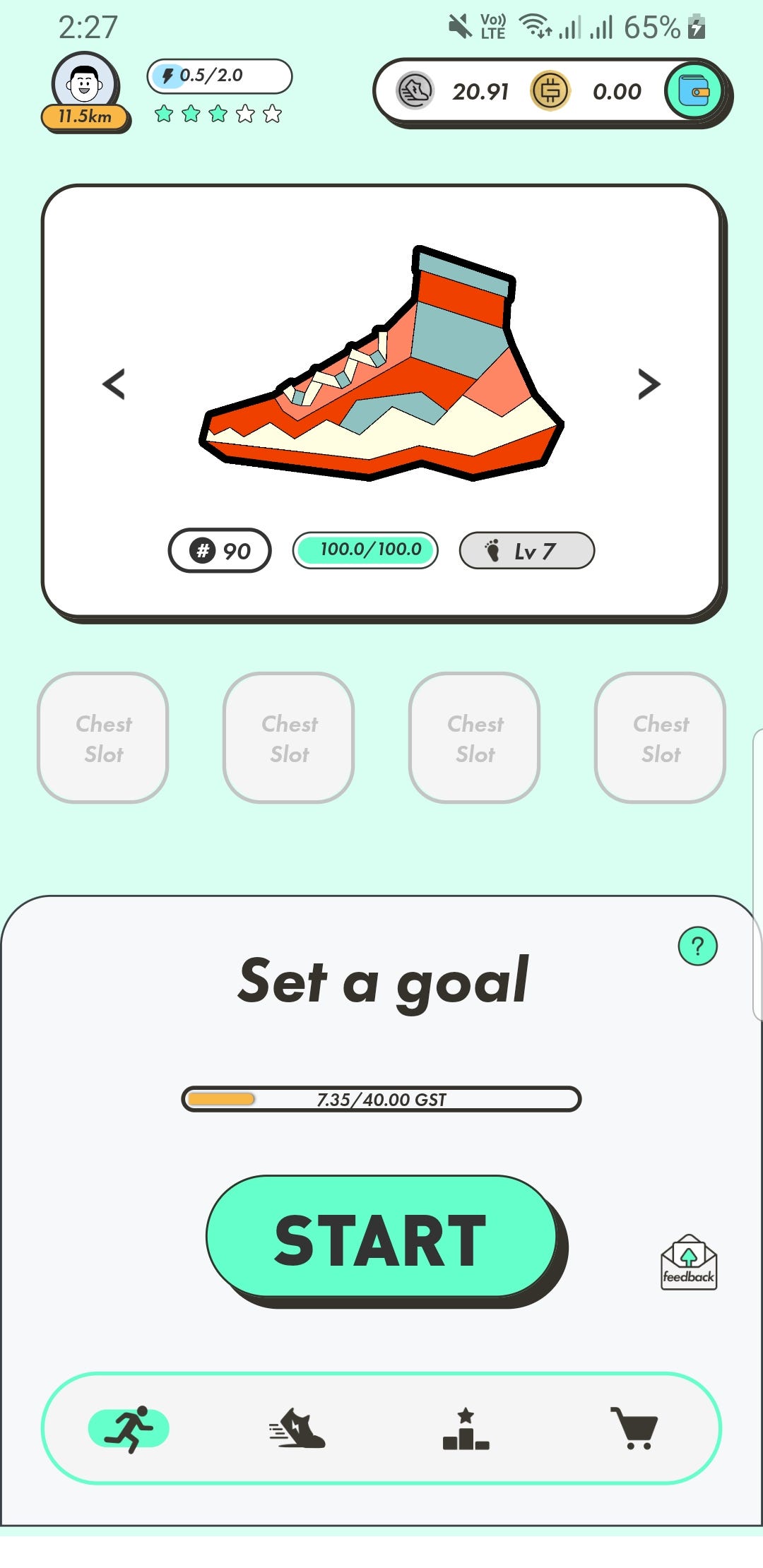Open the feedback envelope
763x1568 pixels.
click(x=689, y=1262)
